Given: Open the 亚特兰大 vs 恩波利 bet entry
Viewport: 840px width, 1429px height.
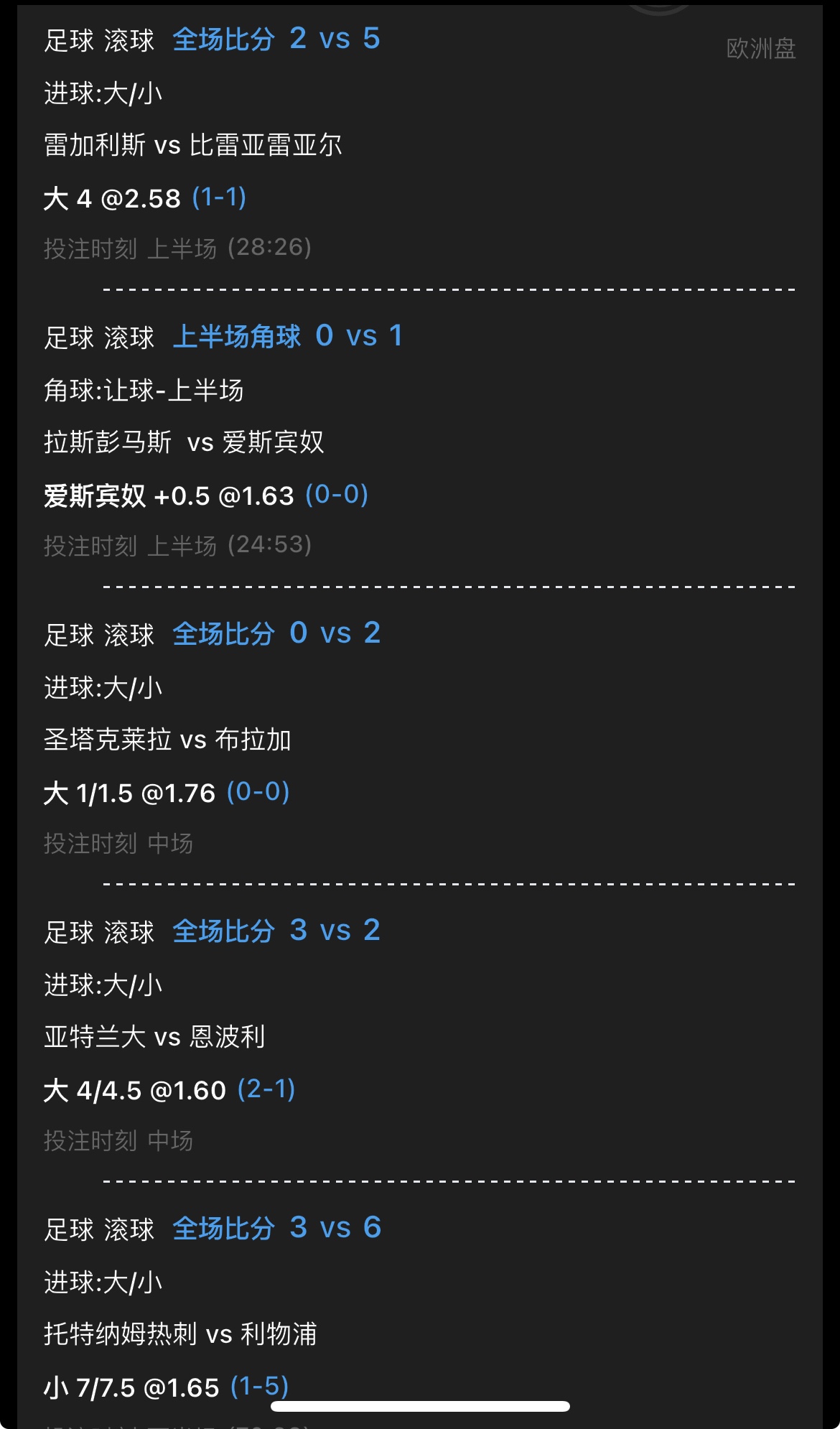Looking at the screenshot, I should pos(420,1033).
